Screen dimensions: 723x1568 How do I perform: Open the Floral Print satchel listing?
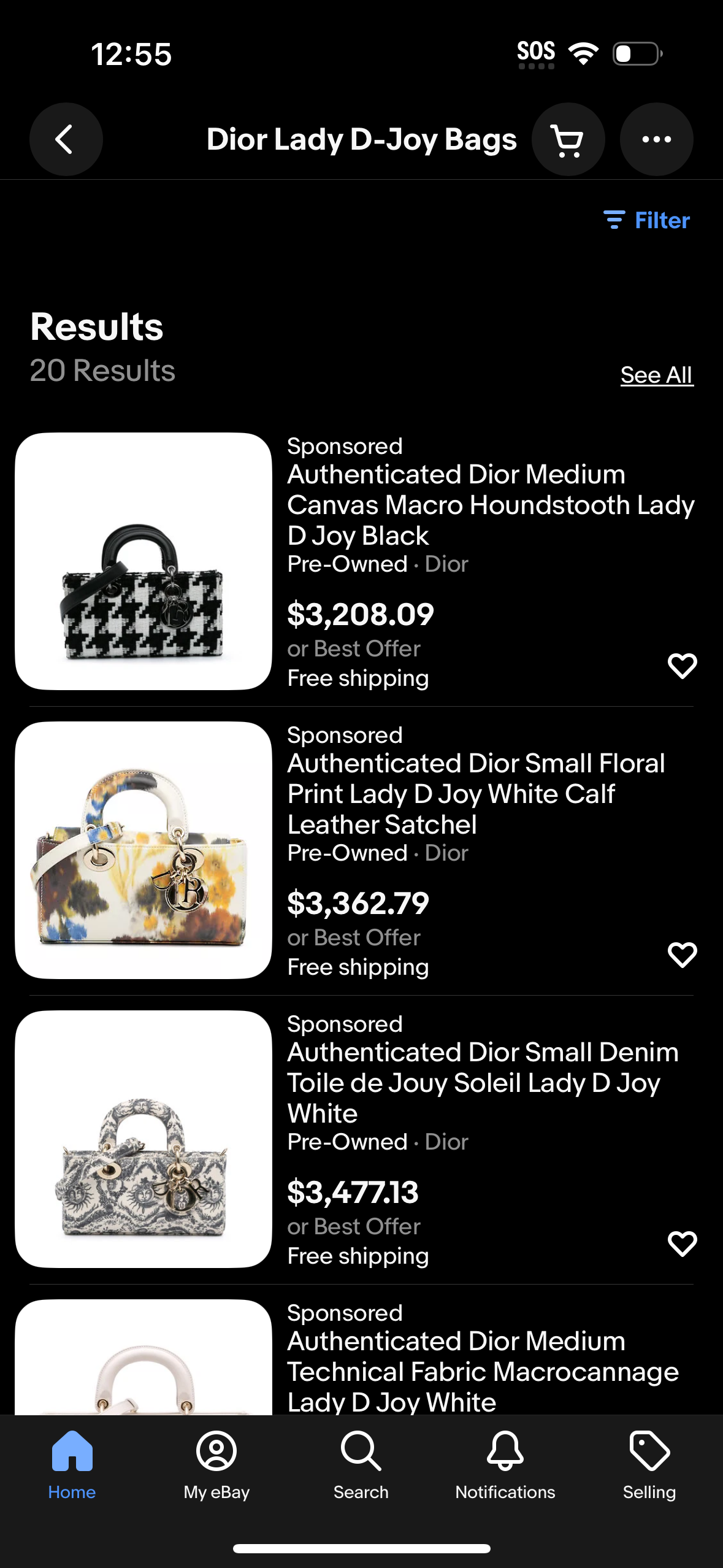tap(144, 853)
